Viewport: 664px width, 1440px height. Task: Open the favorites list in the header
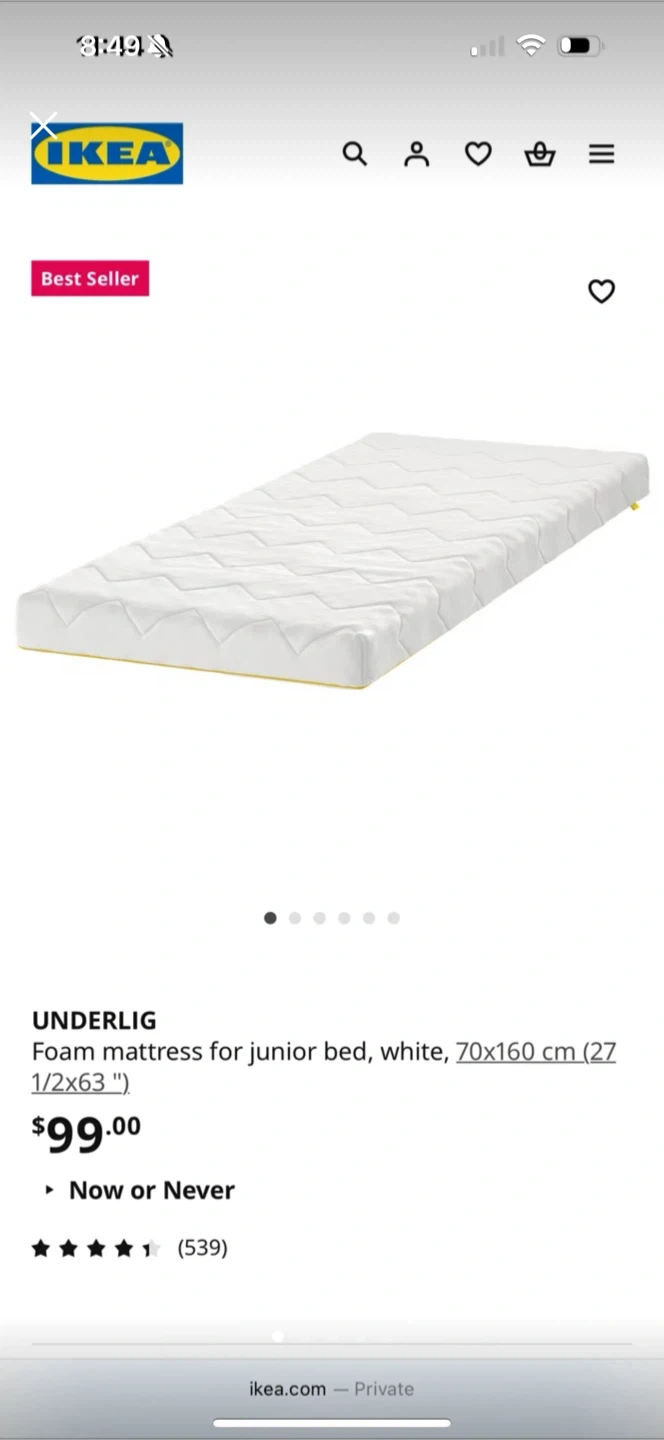(x=478, y=154)
